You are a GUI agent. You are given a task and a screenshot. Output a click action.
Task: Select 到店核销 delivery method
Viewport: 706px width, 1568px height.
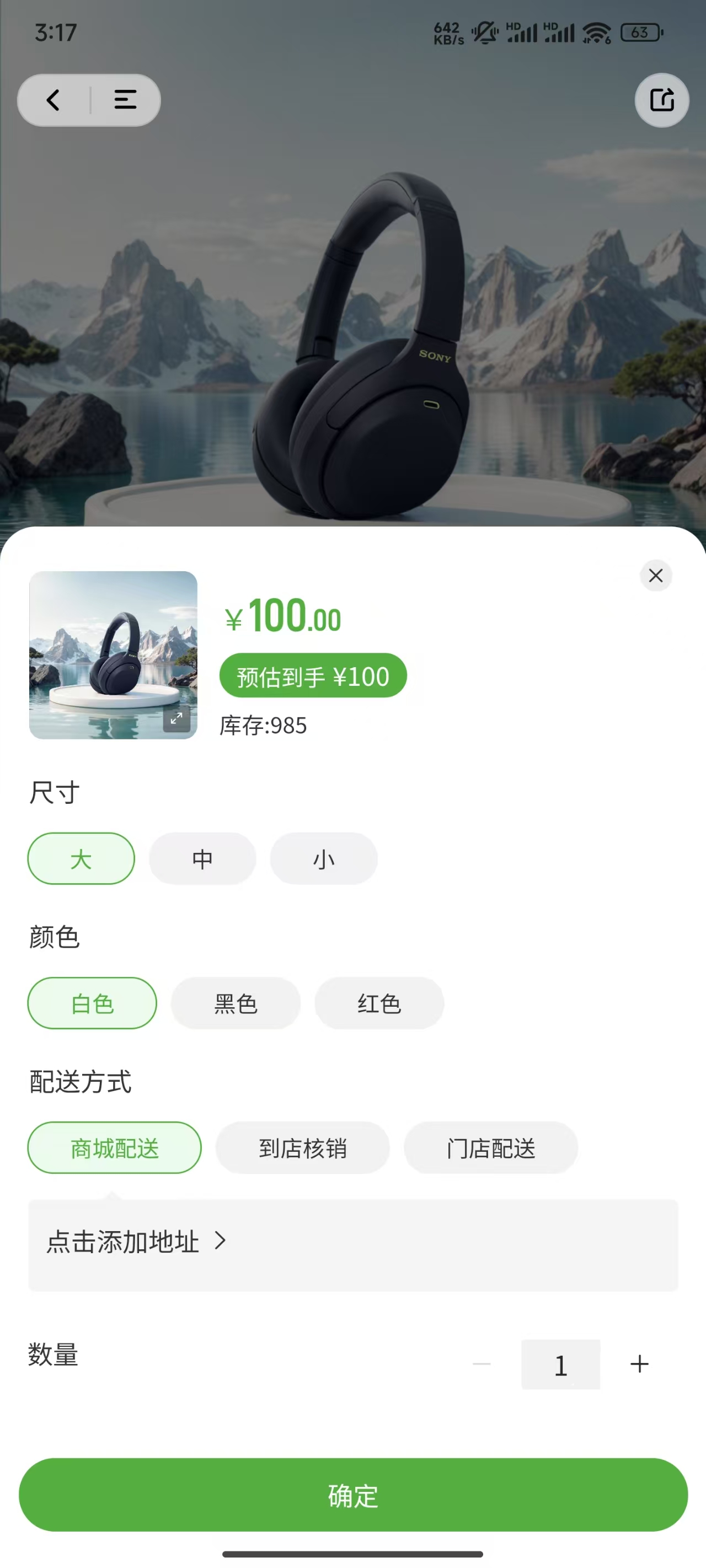[x=303, y=1147]
